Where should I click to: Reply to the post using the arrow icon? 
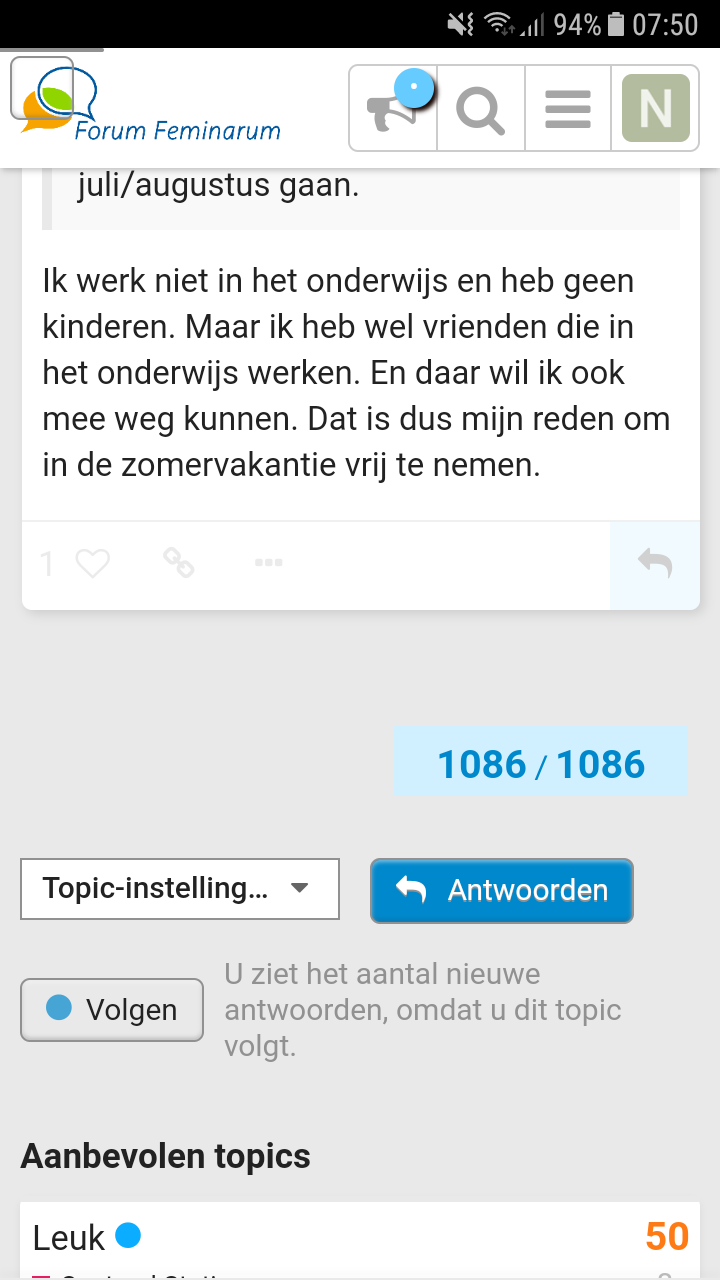tap(655, 565)
